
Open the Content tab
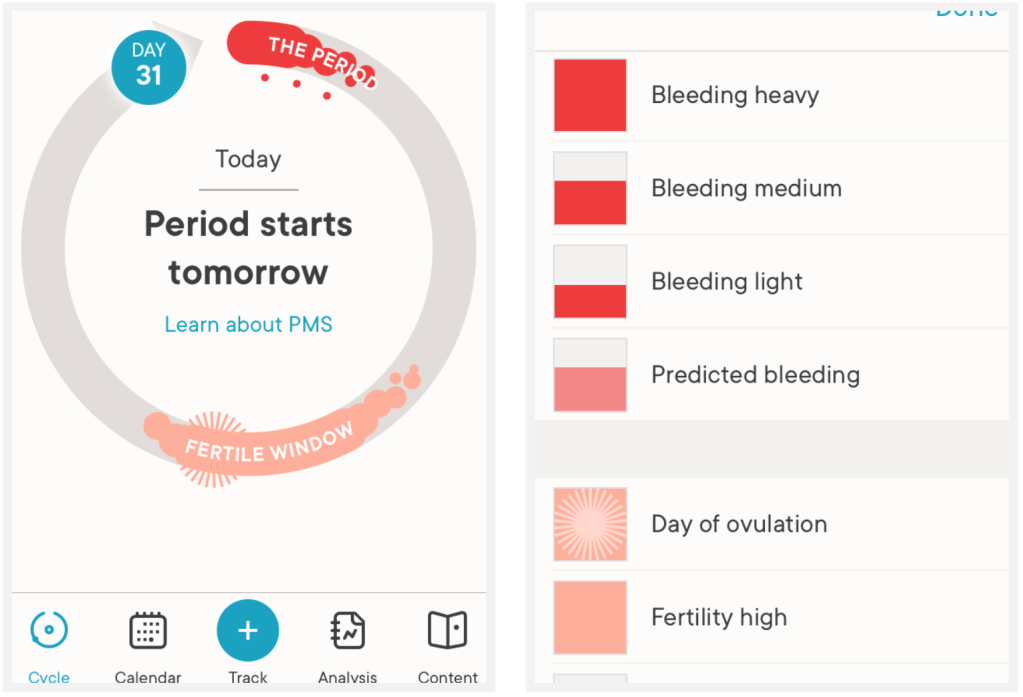447,643
